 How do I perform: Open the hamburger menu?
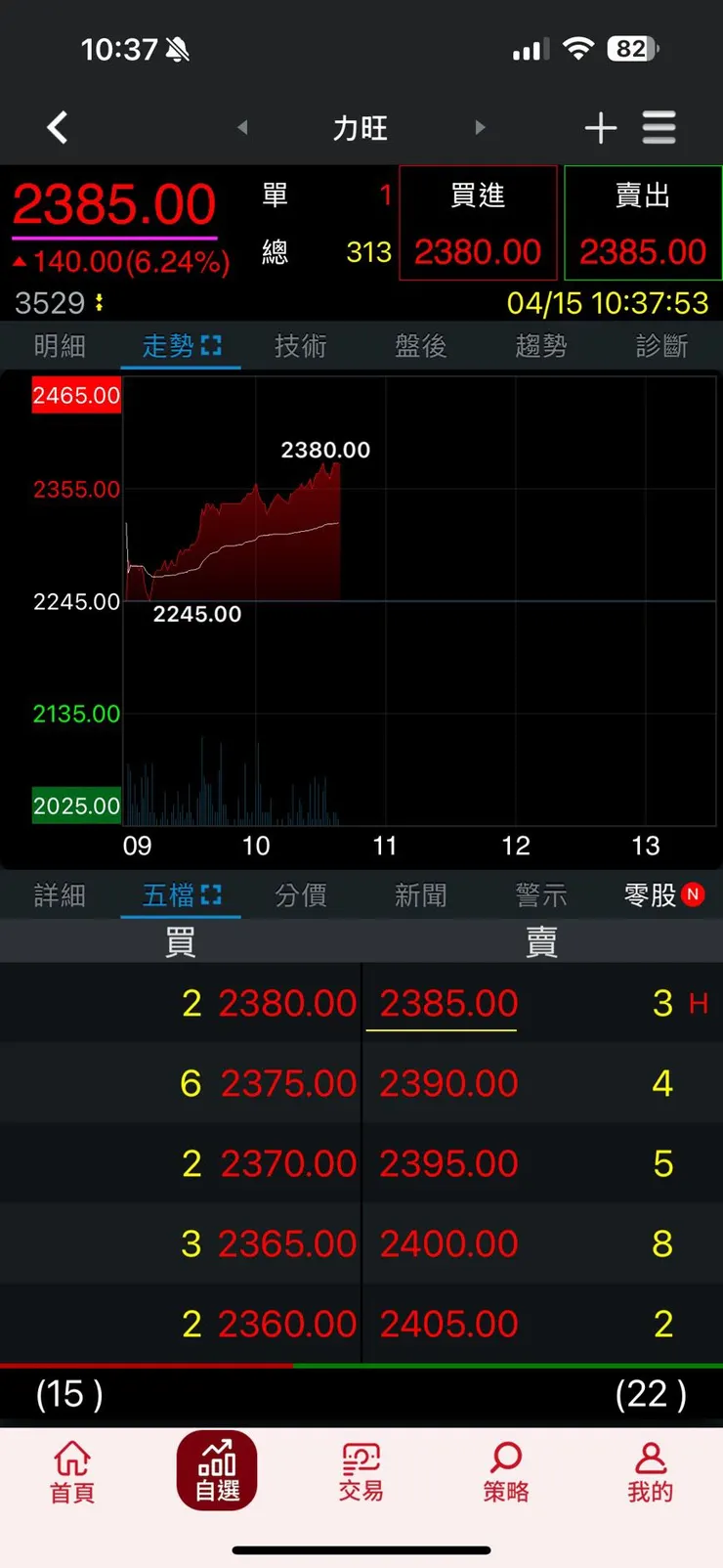[x=659, y=127]
